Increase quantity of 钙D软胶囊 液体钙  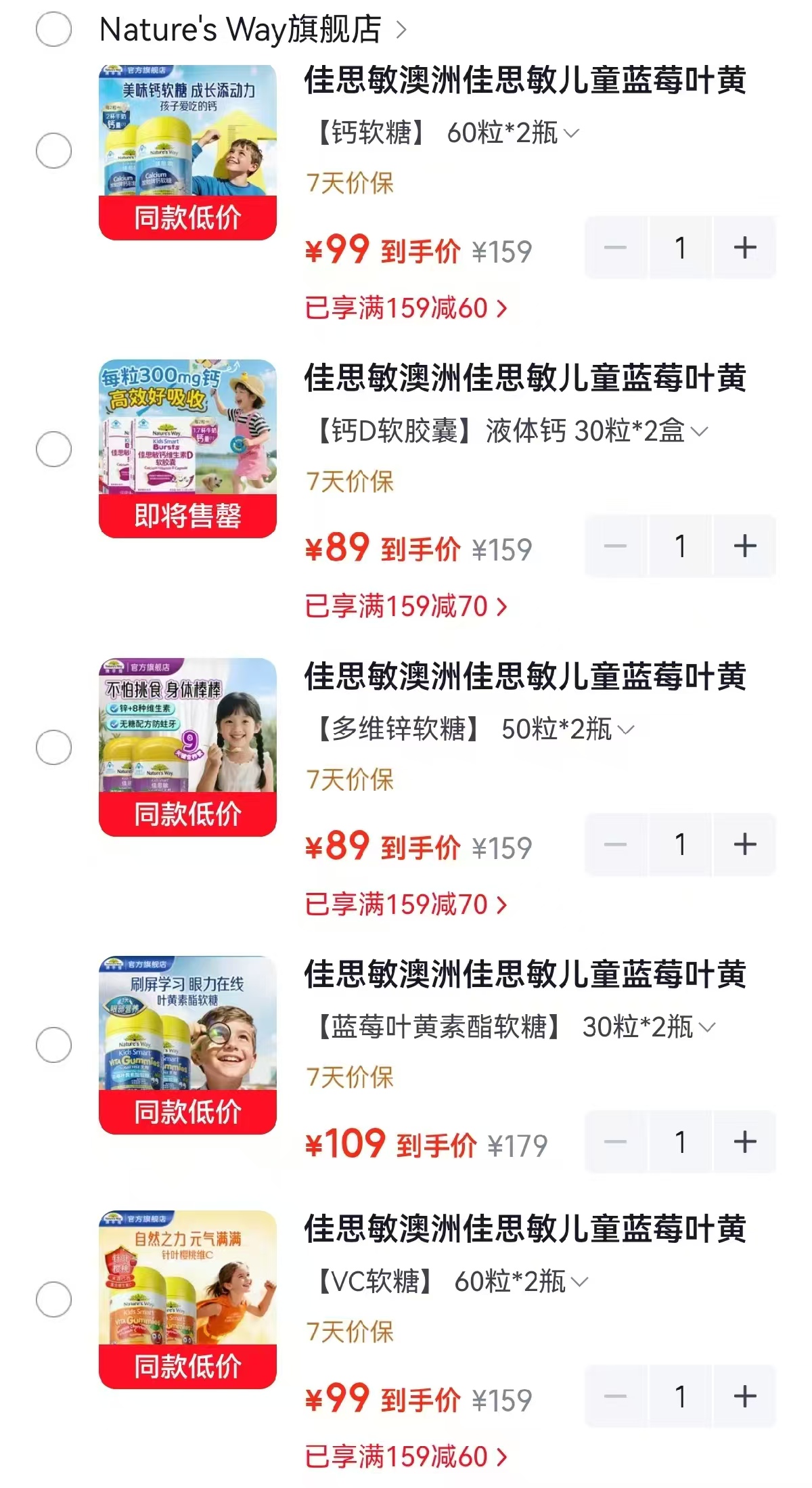[x=744, y=546]
